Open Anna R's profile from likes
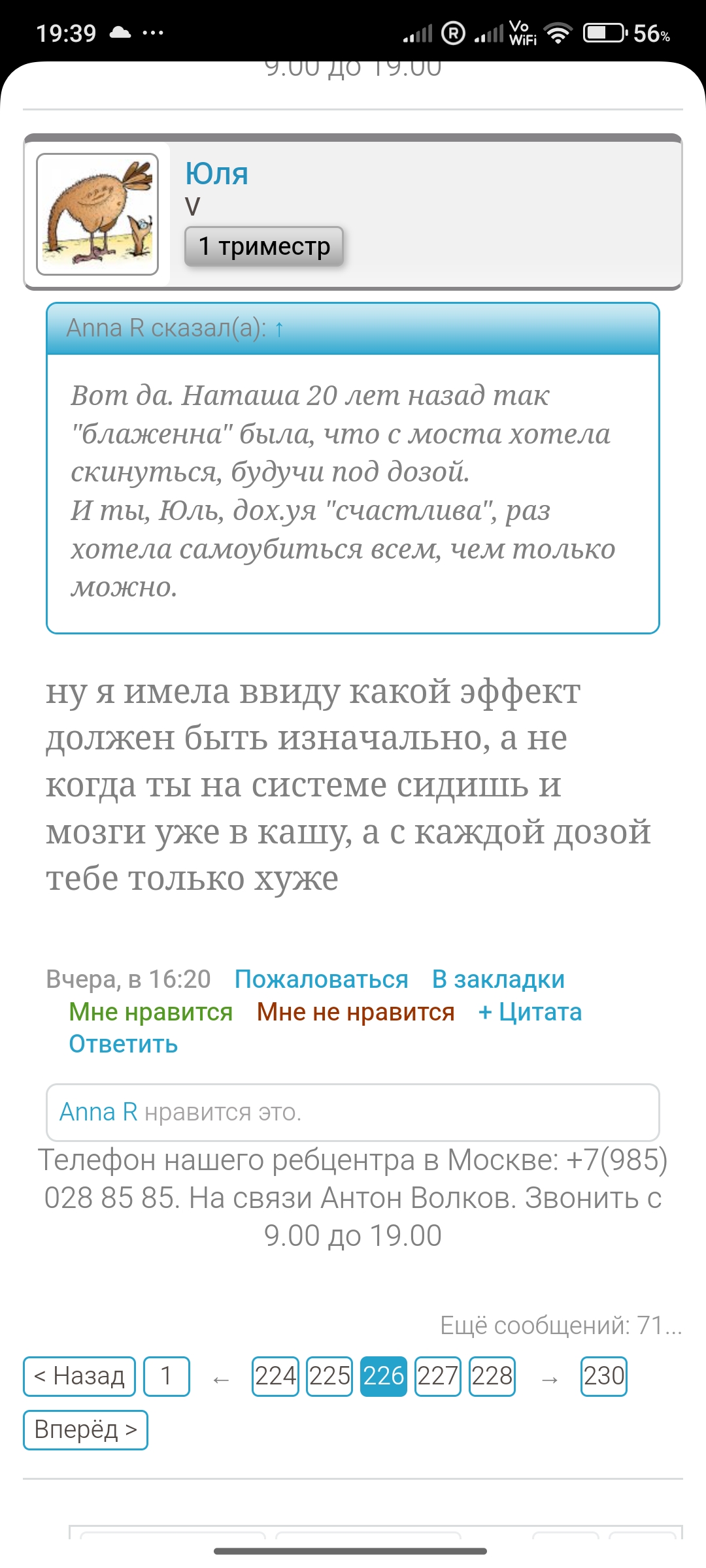Screen dimensions: 706x1568 pos(99,1112)
